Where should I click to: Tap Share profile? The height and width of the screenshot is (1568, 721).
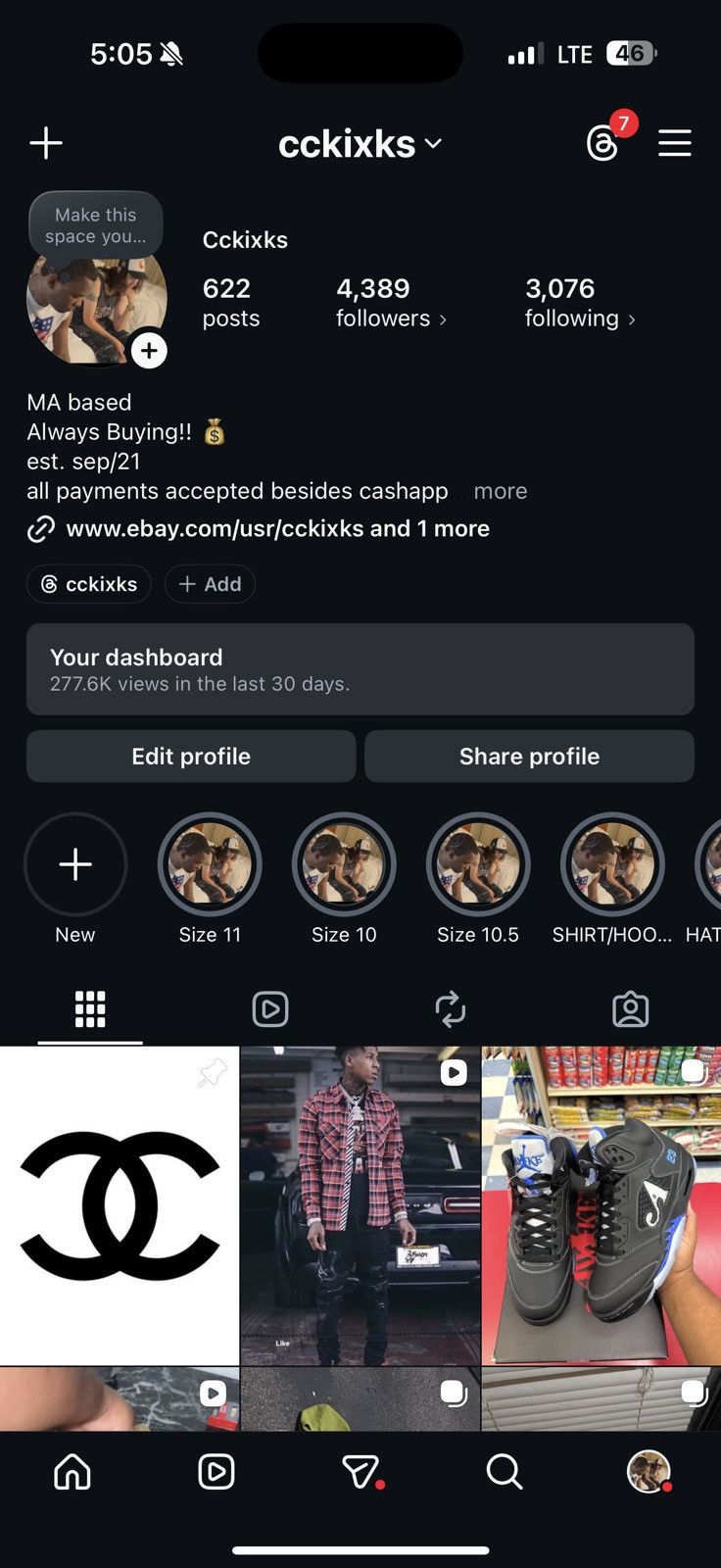click(529, 757)
